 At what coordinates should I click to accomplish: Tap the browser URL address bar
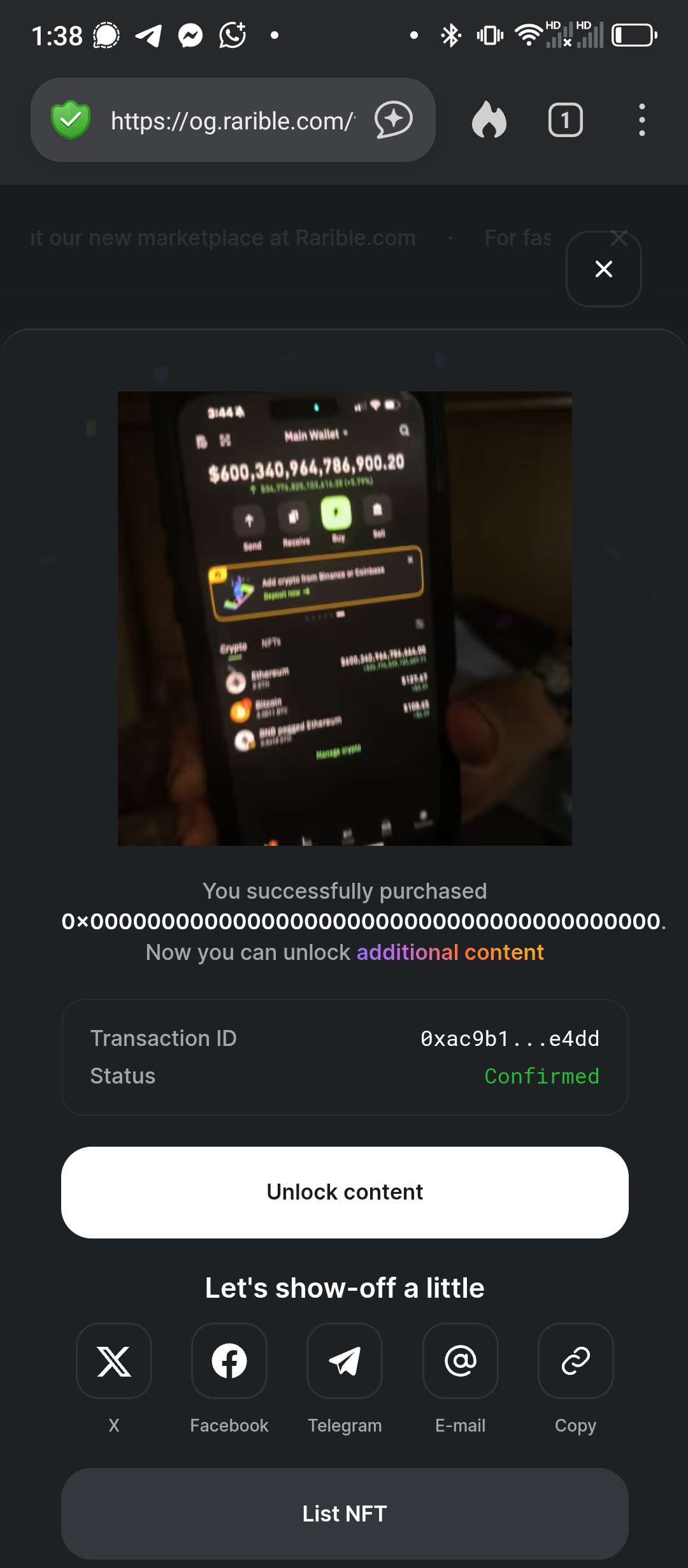coord(233,120)
